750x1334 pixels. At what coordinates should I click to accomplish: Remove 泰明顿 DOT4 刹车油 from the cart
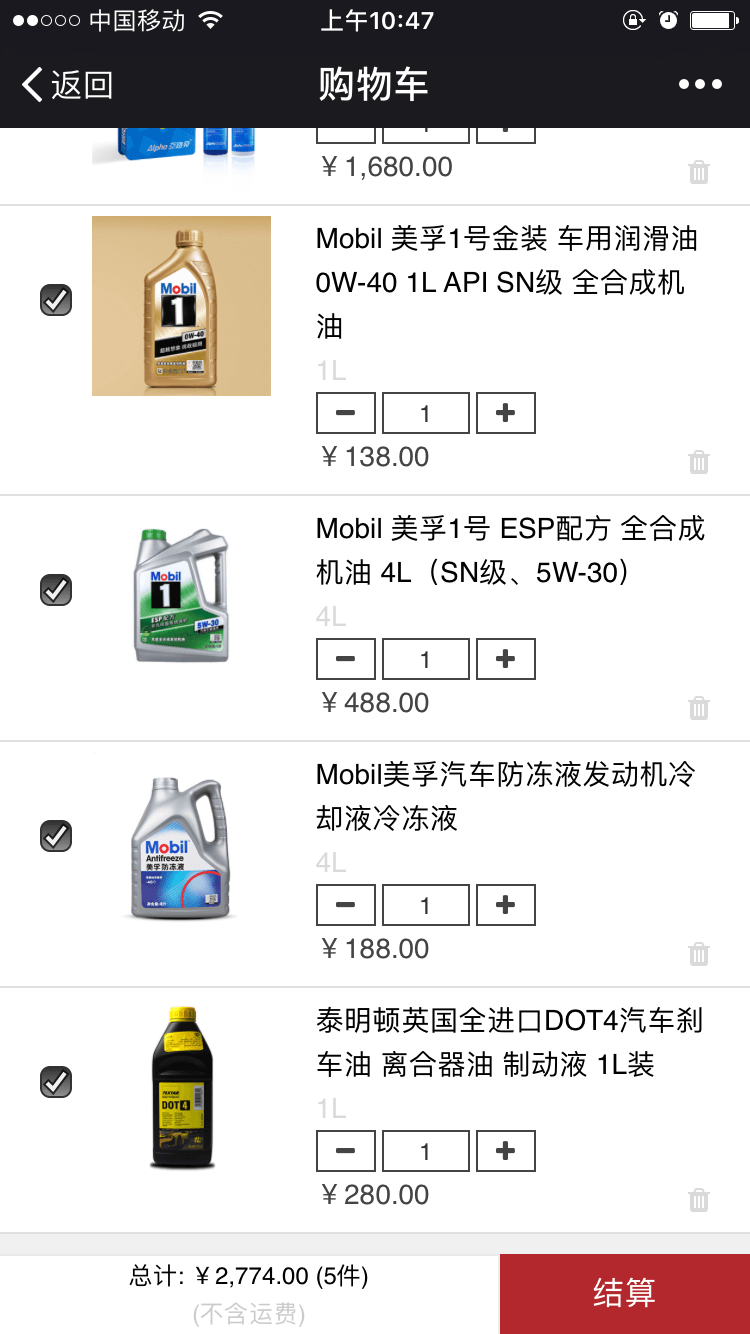(699, 1200)
